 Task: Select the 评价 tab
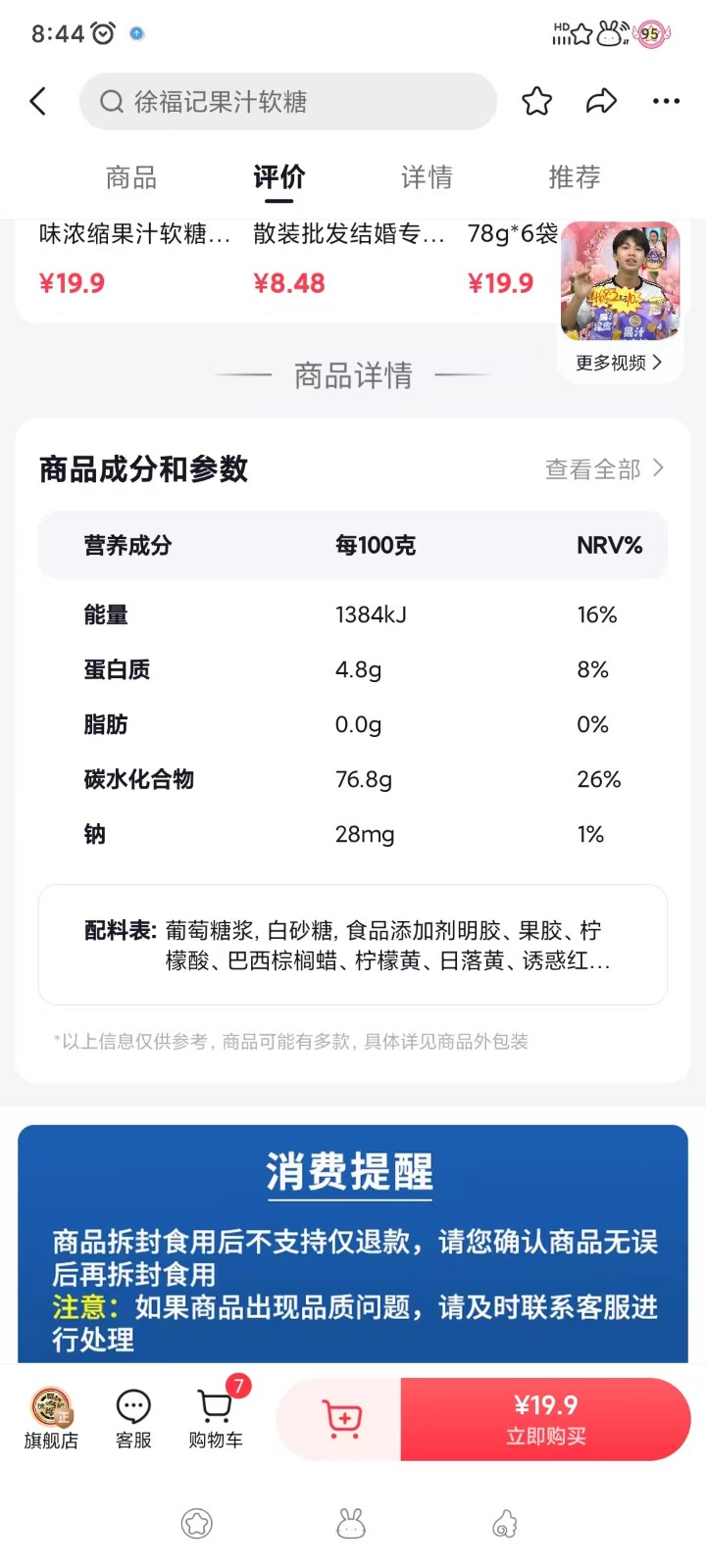[x=278, y=177]
